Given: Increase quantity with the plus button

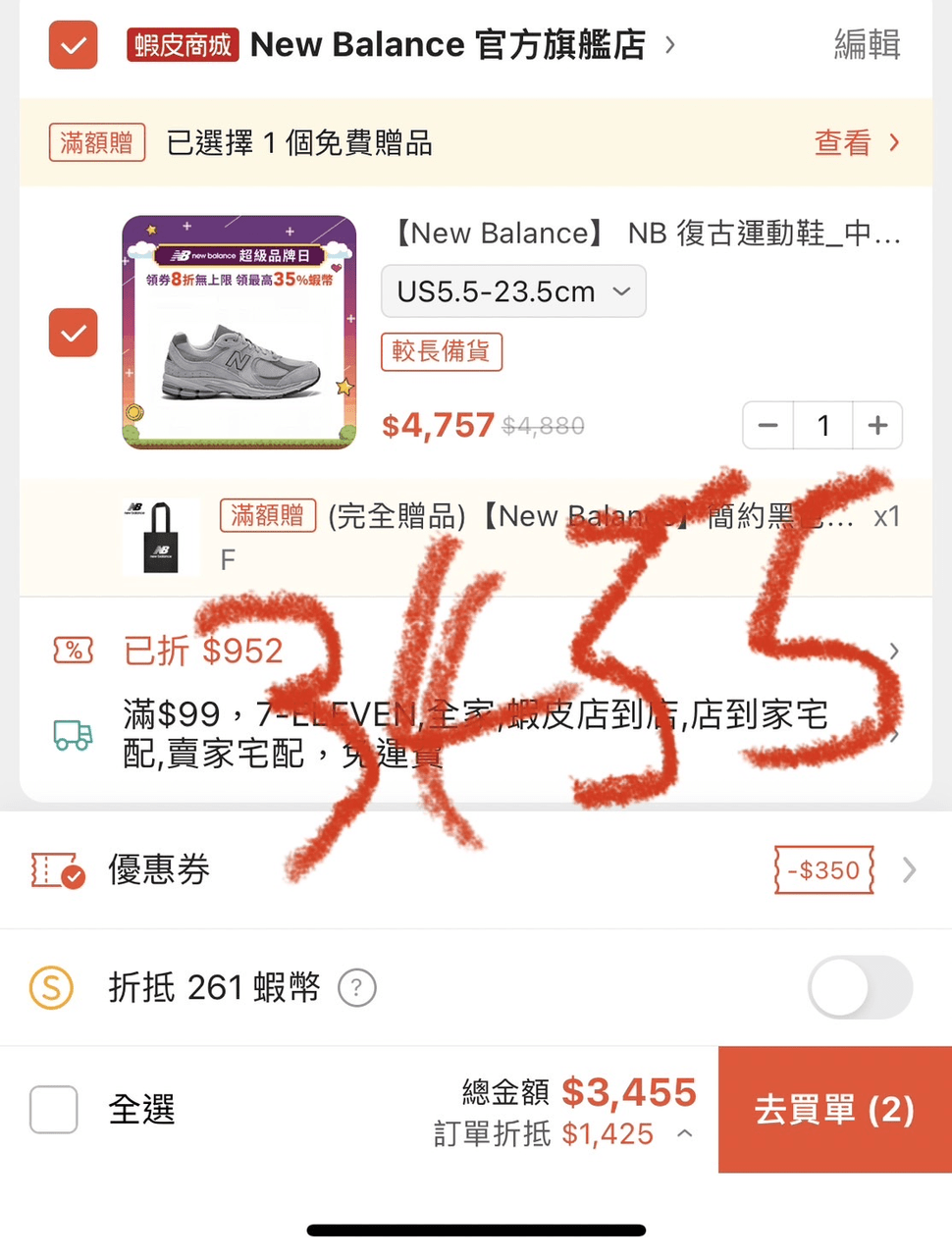Looking at the screenshot, I should coord(877,425).
